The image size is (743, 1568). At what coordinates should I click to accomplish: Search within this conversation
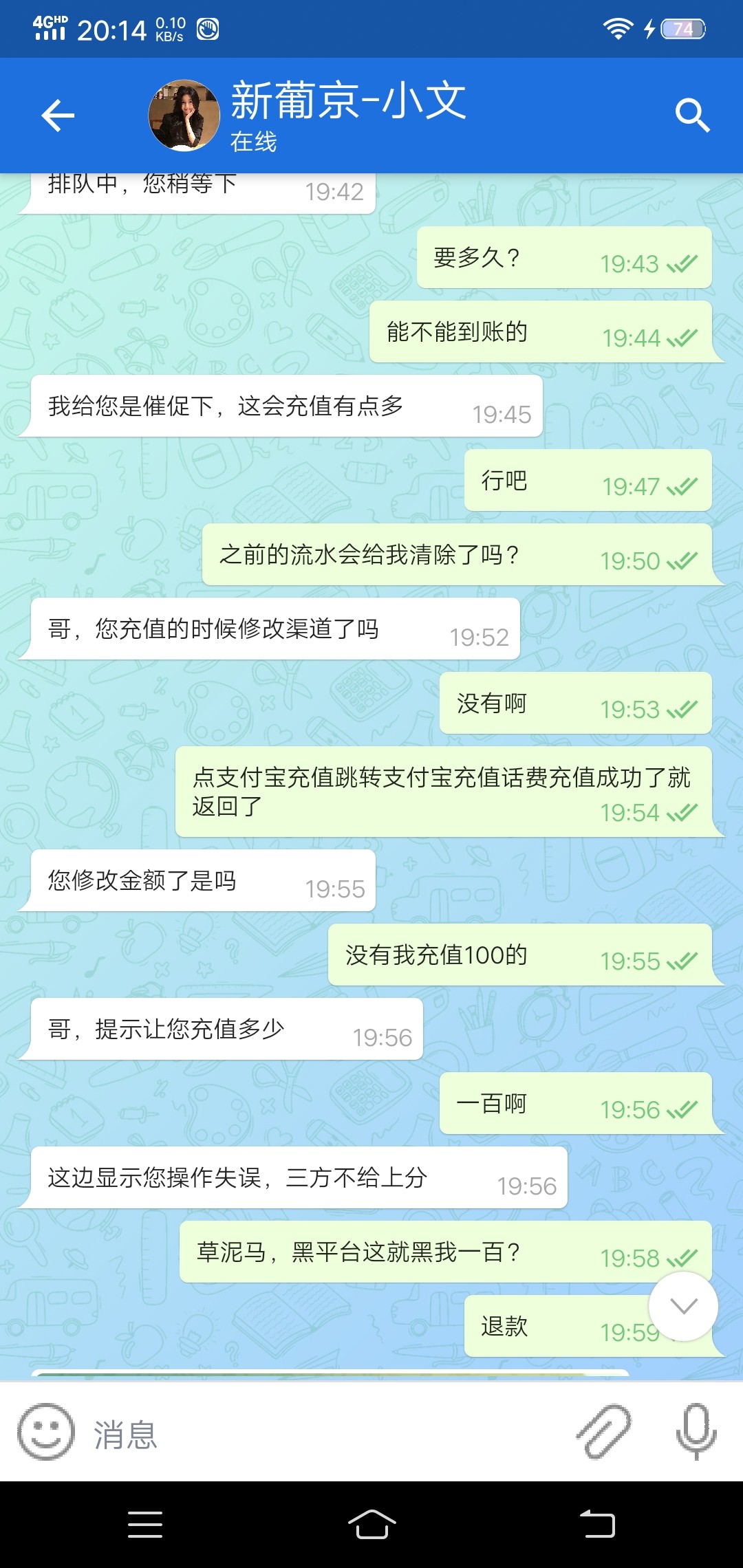(x=691, y=115)
